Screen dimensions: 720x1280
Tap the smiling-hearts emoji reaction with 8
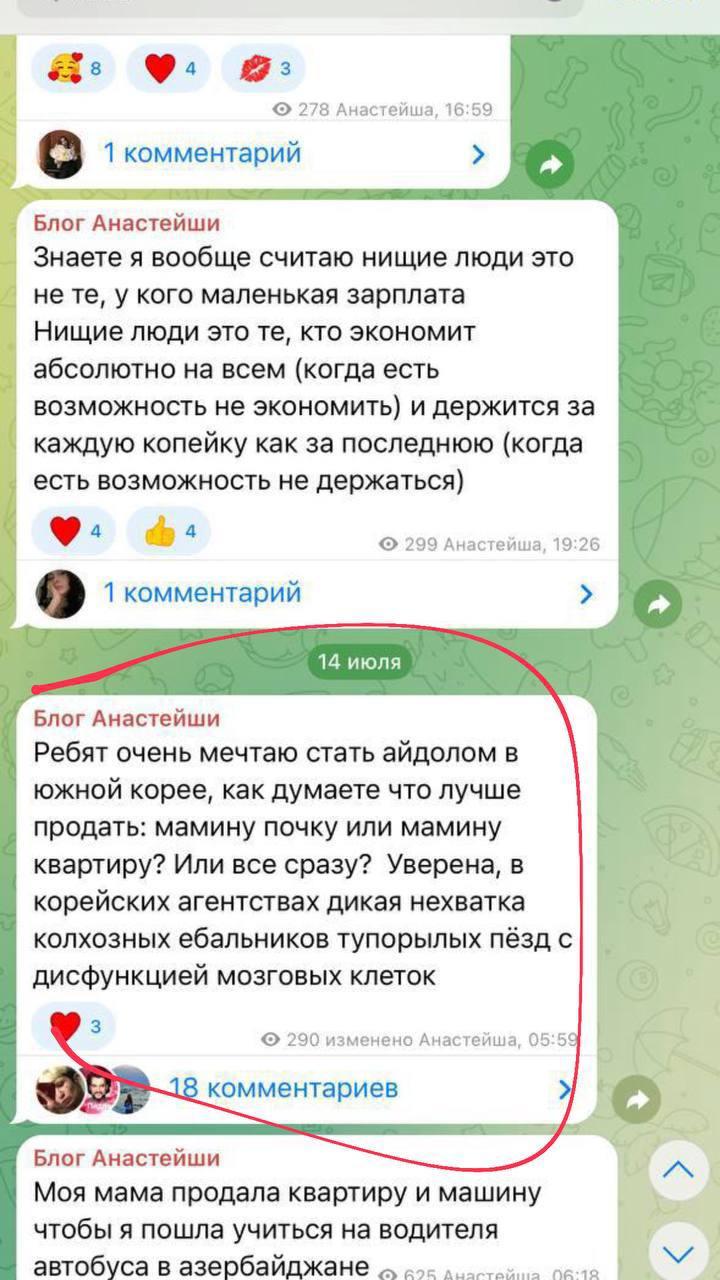tap(74, 69)
